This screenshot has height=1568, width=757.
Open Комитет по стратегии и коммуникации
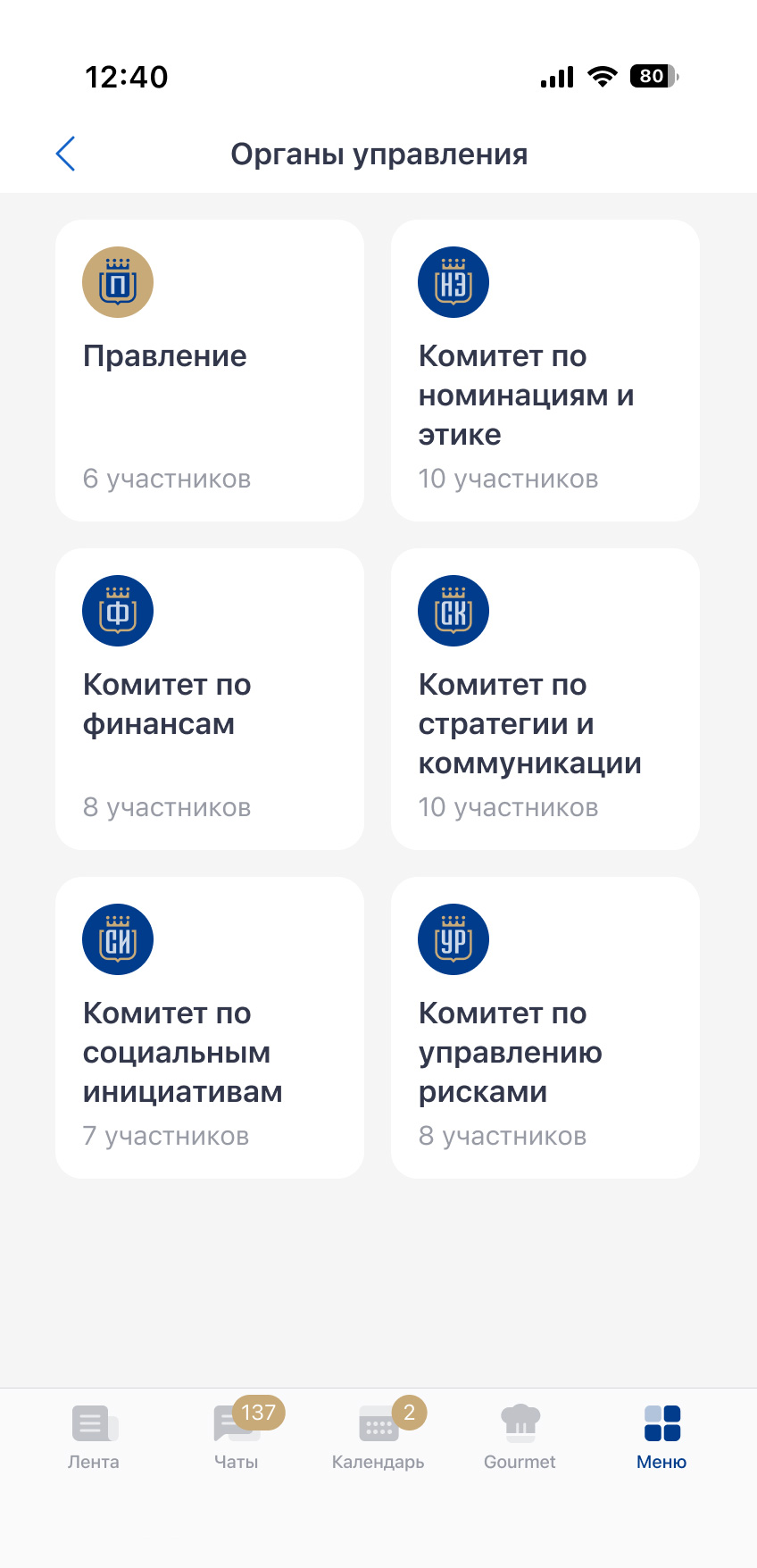545,699
